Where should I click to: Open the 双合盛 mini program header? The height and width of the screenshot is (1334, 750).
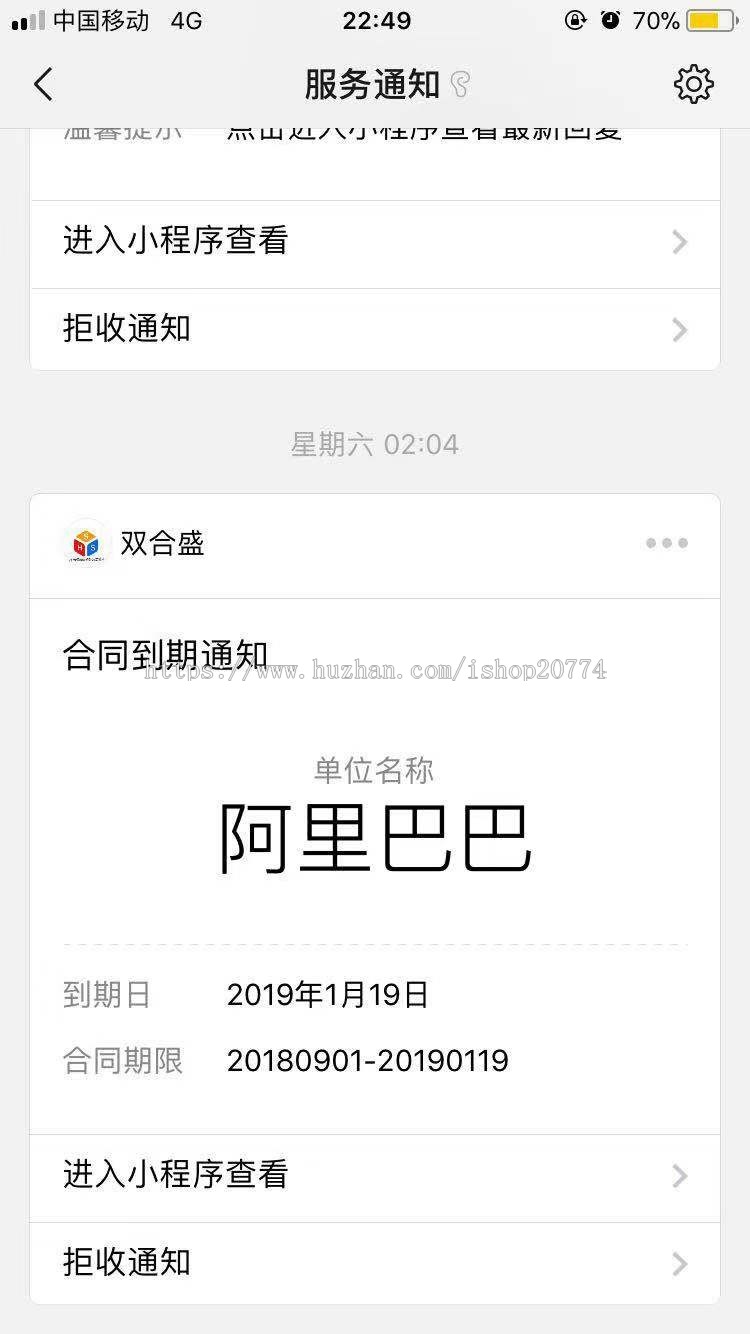pyautogui.click(x=161, y=544)
